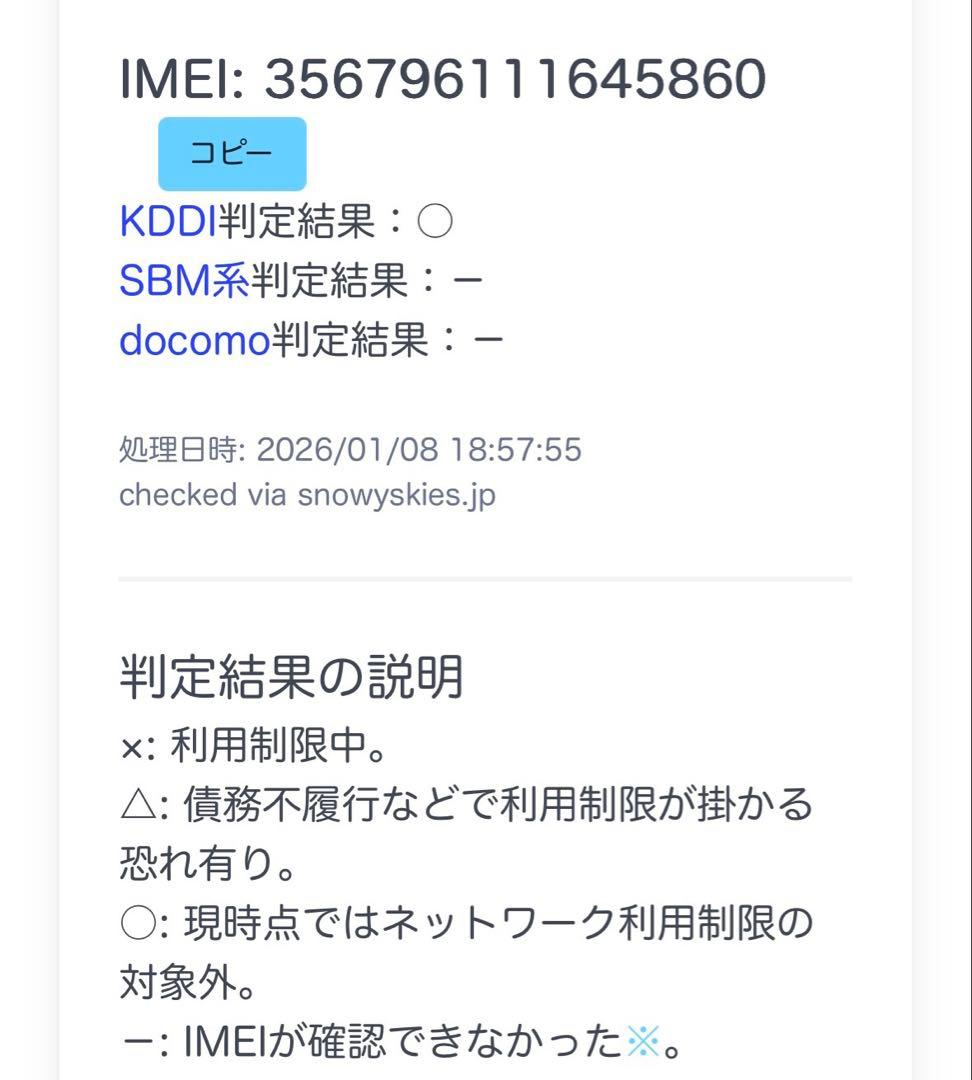The image size is (972, 1080).
Task: Click the コピー copy button
Action: click(x=231, y=152)
